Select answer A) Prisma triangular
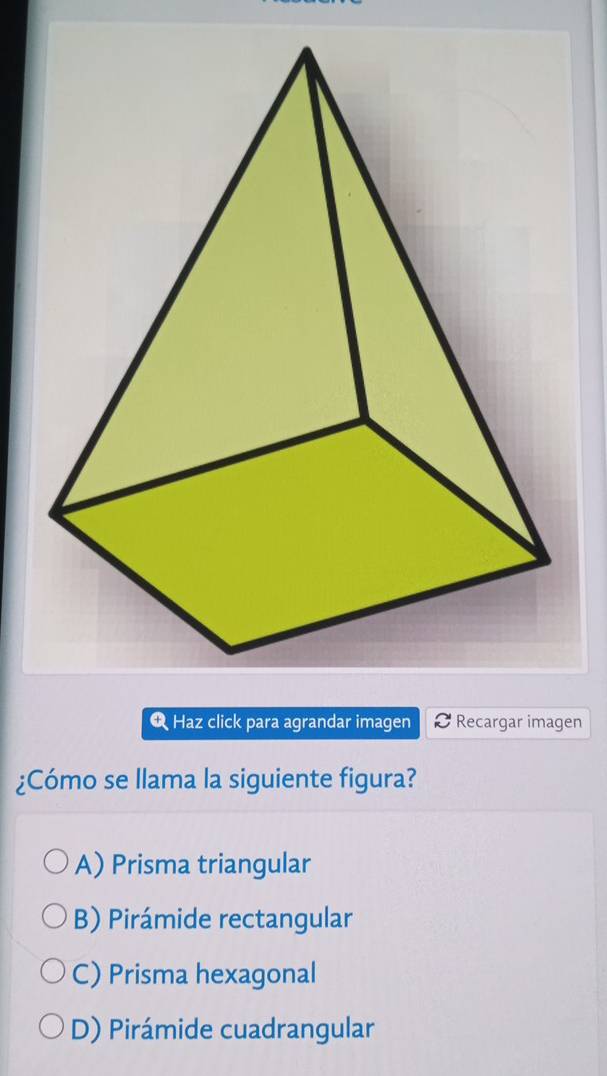The width and height of the screenshot is (607, 1076). tap(58, 863)
